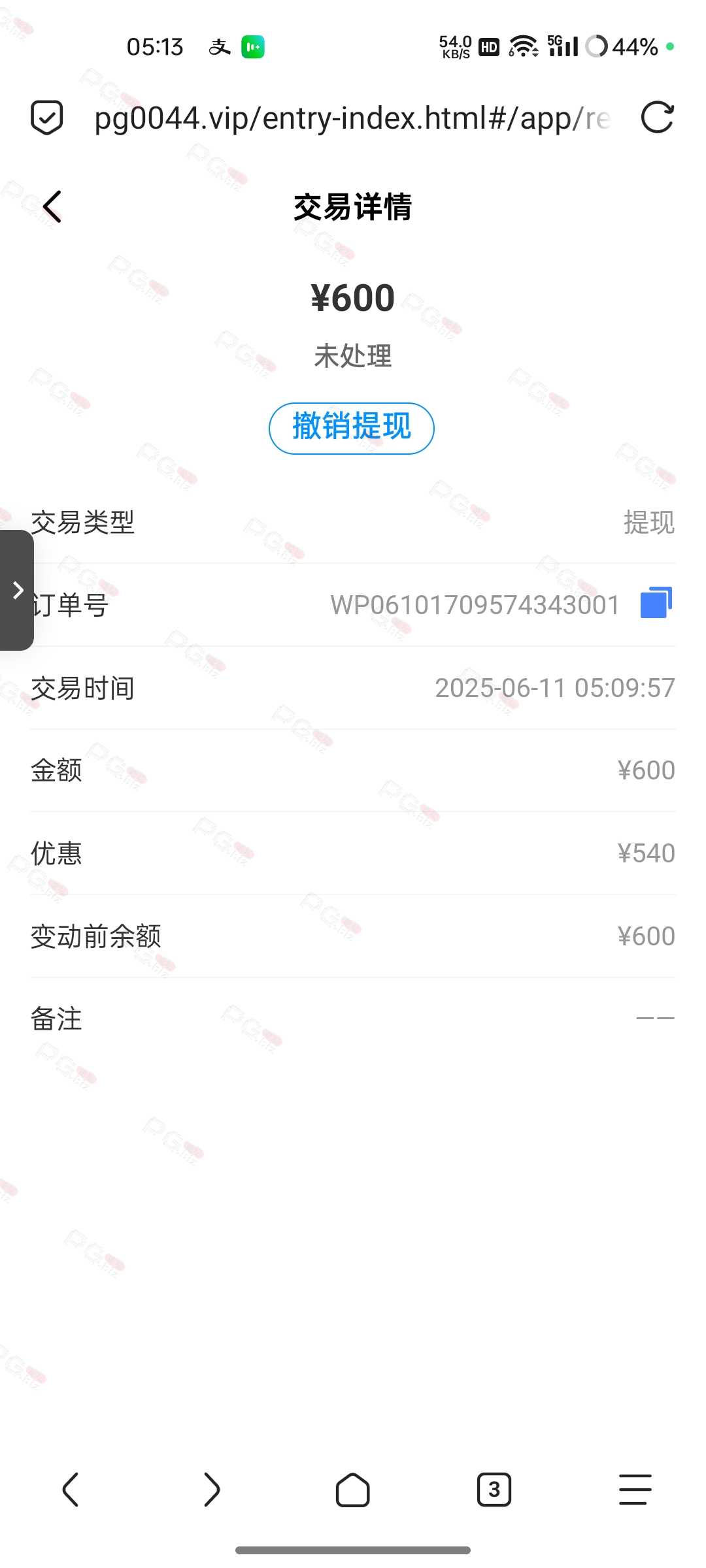Screen dimensions: 706x1568
Task: Tap the URL address bar
Action: pos(353,118)
